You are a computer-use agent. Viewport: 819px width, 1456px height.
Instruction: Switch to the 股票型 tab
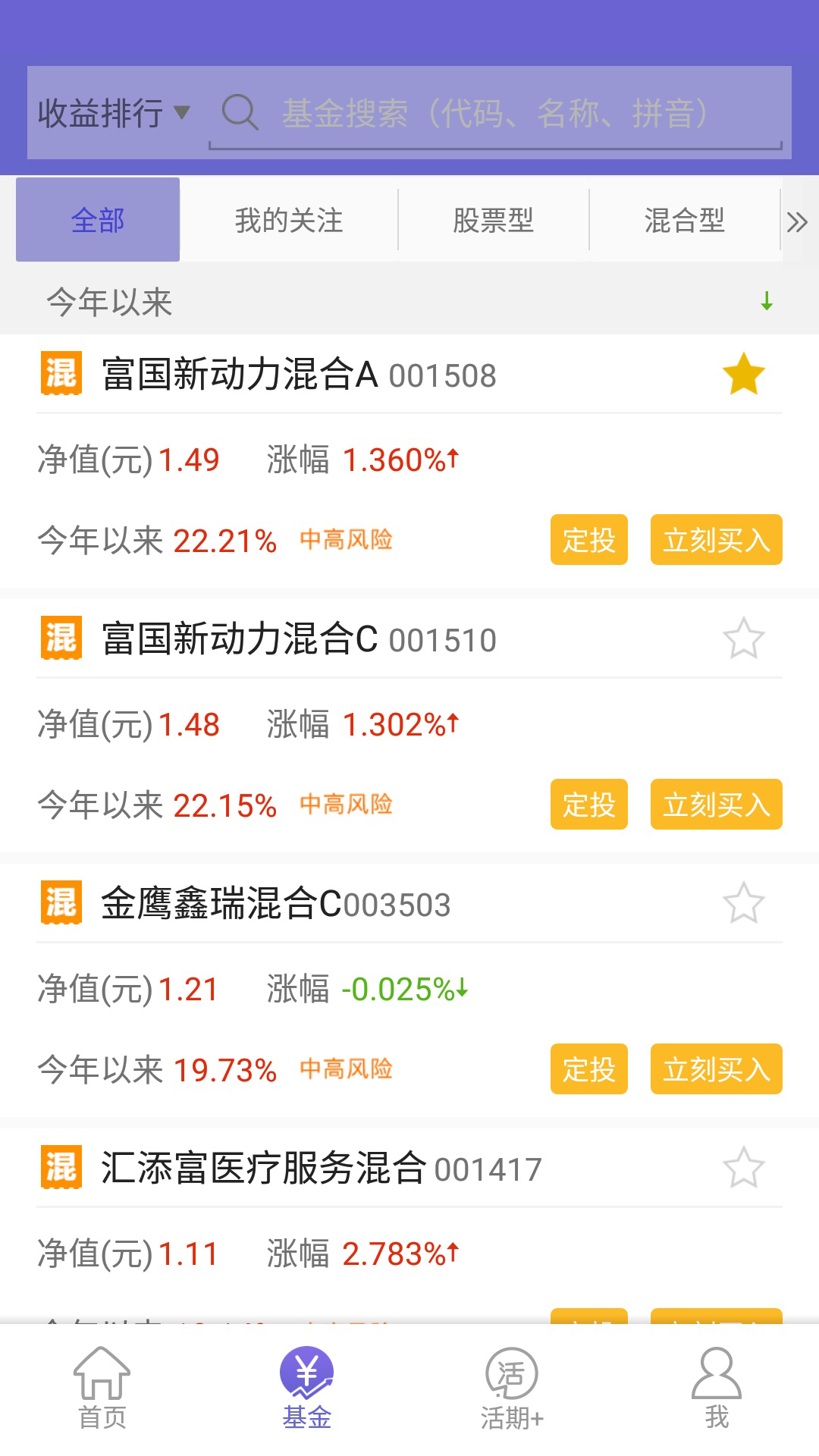[x=494, y=221]
